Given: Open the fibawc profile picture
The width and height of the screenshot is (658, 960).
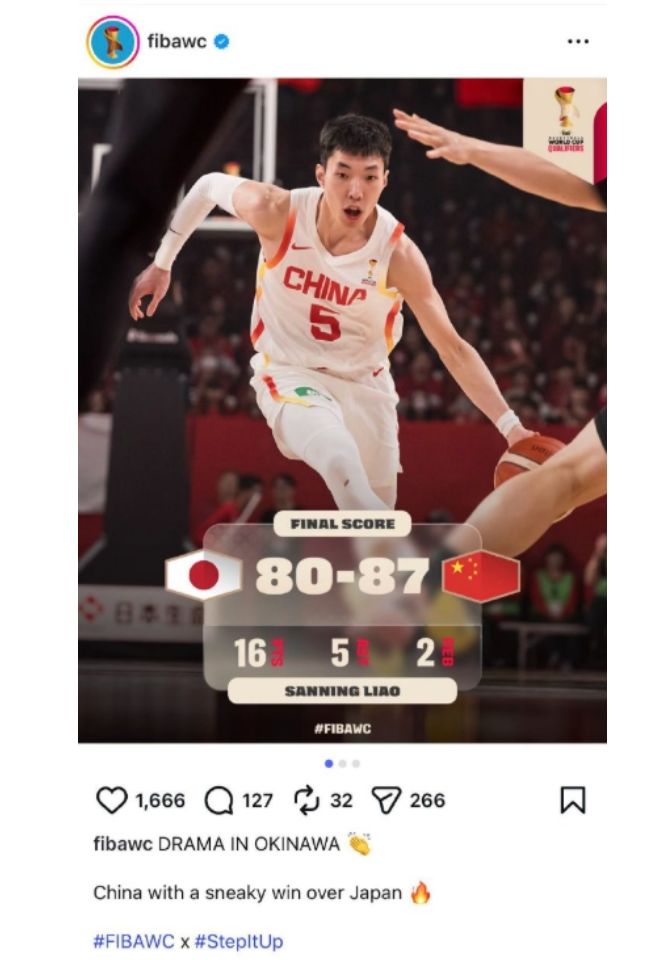Looking at the screenshot, I should tap(113, 42).
